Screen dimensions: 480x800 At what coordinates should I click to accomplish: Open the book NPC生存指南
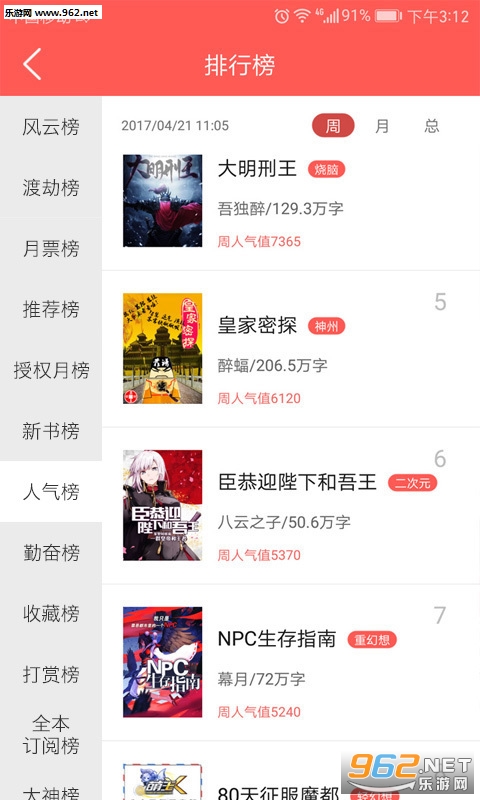[291, 662]
